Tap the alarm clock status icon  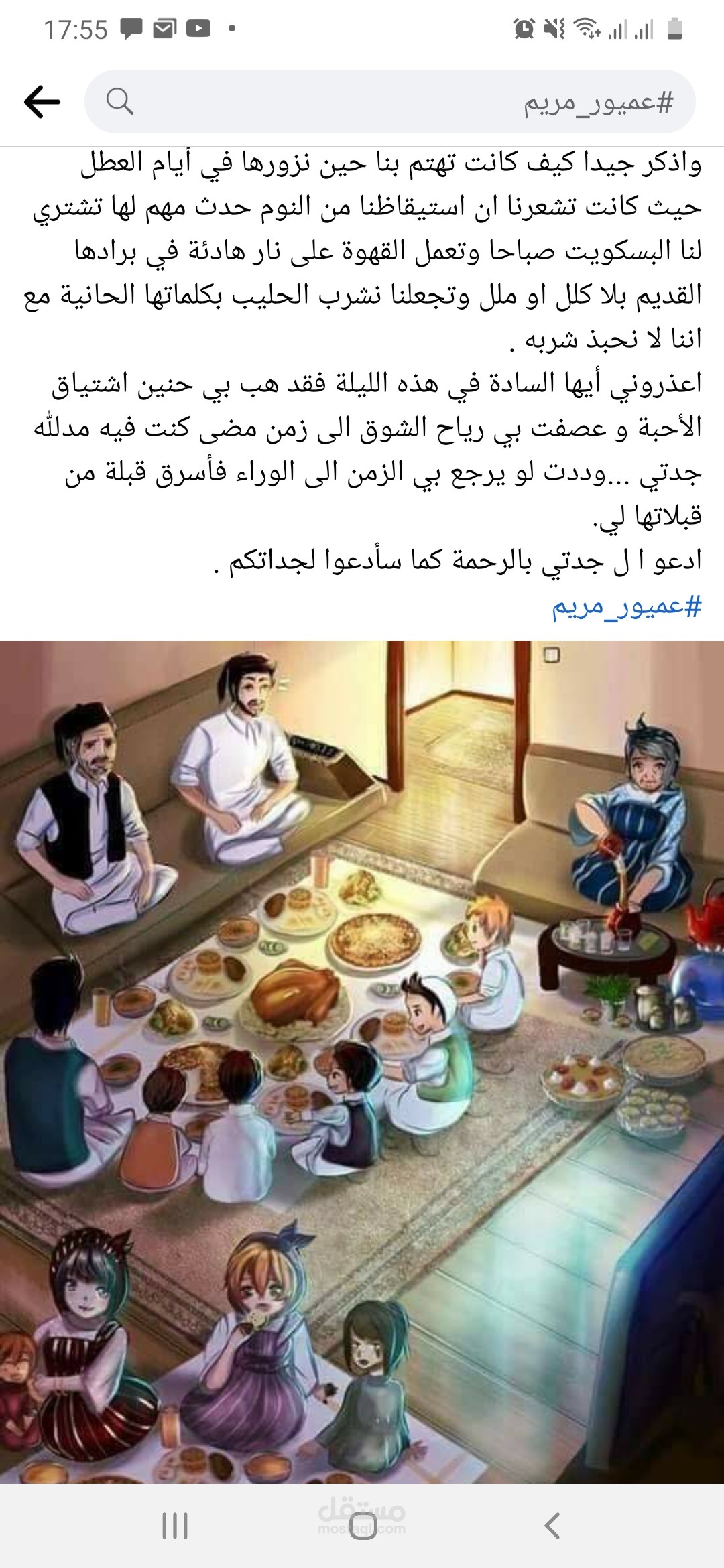pyautogui.click(x=523, y=28)
